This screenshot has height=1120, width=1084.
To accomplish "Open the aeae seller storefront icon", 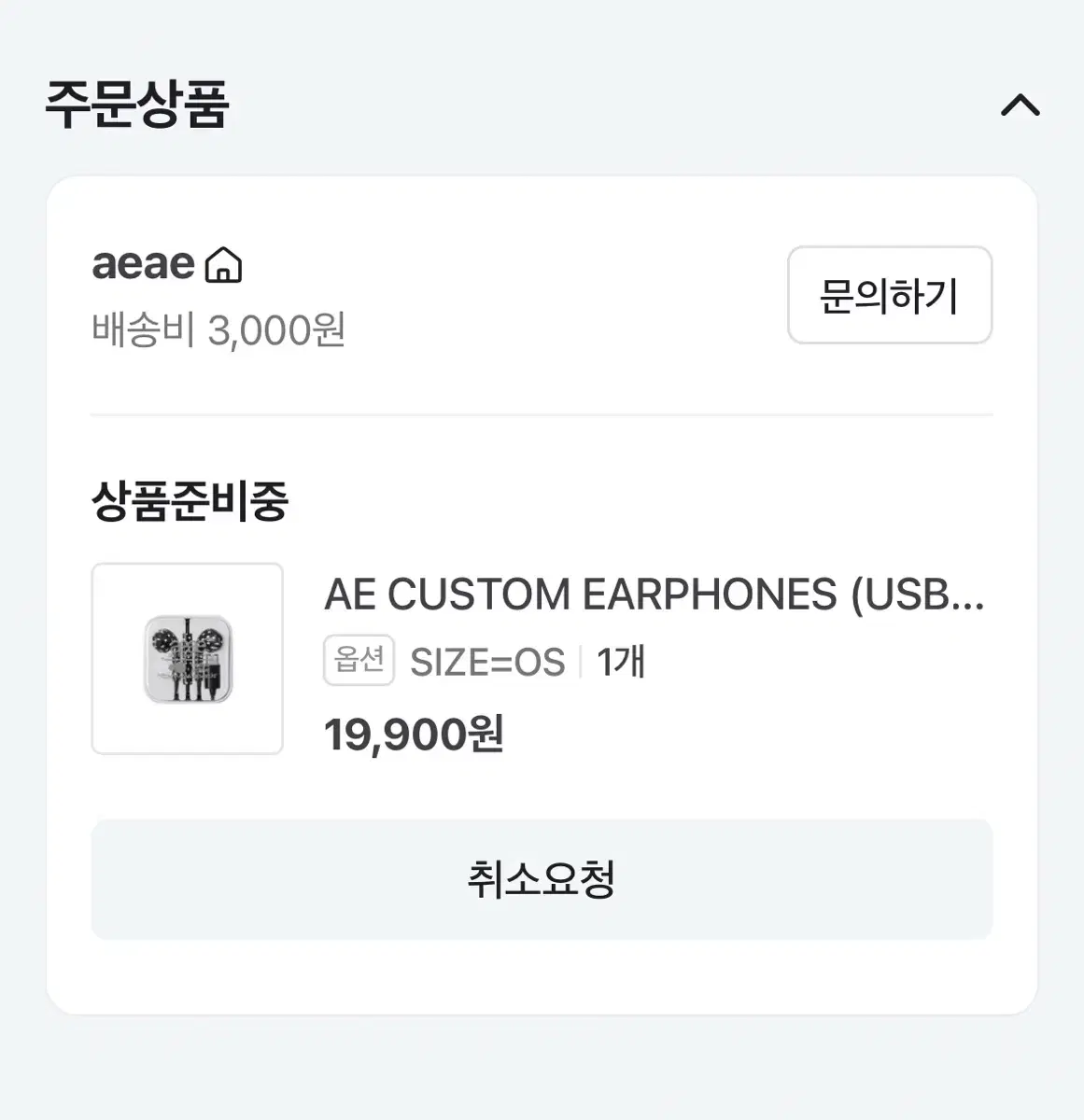I will [x=223, y=265].
